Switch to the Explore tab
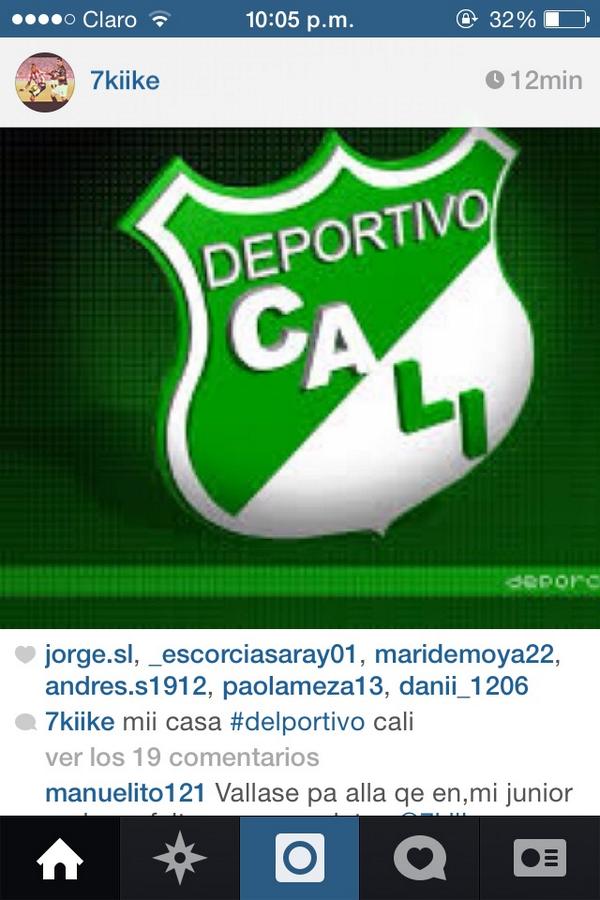Viewport: 600px width, 900px height. [x=180, y=858]
